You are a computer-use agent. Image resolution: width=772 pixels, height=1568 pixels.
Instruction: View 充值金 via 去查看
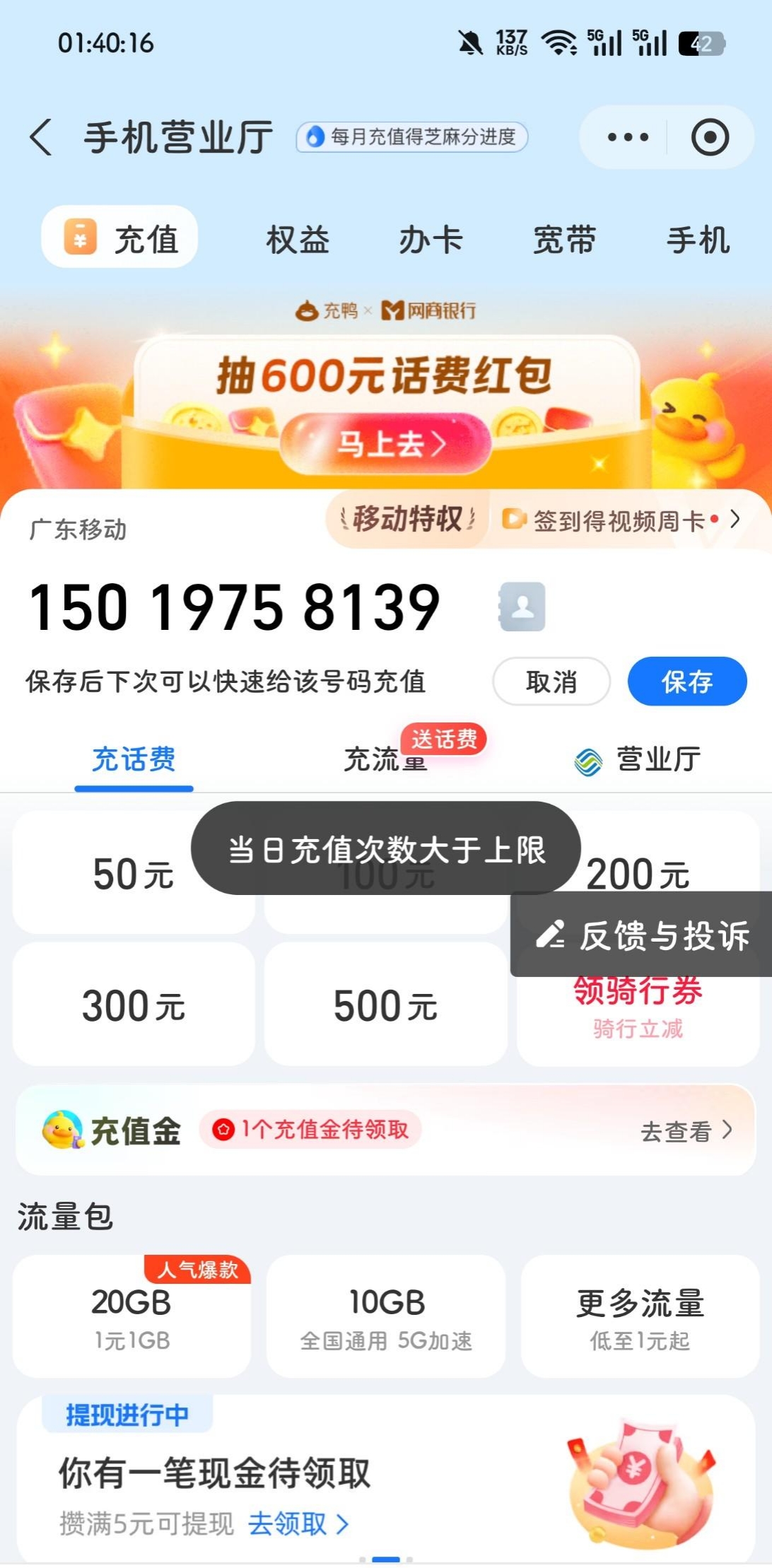(x=685, y=1130)
